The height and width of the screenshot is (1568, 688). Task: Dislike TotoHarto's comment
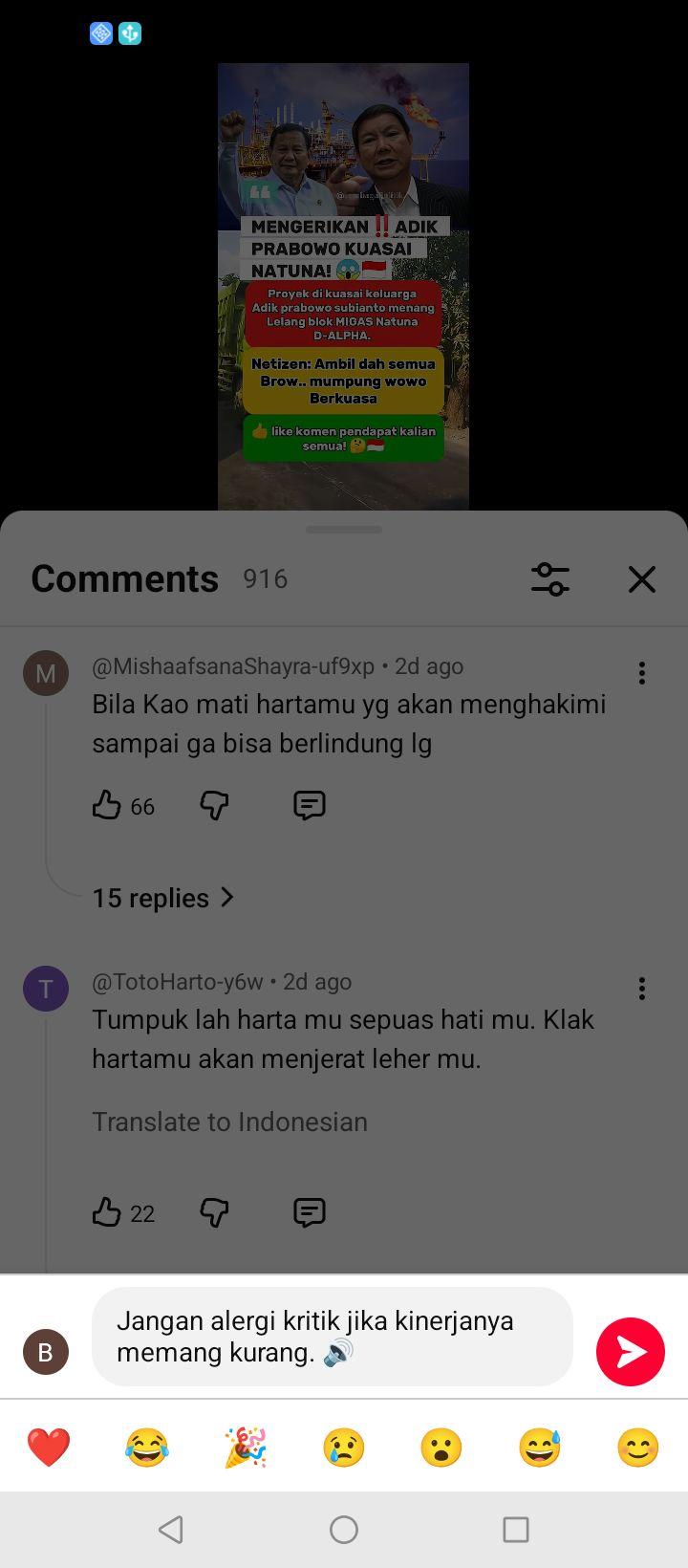(214, 1212)
